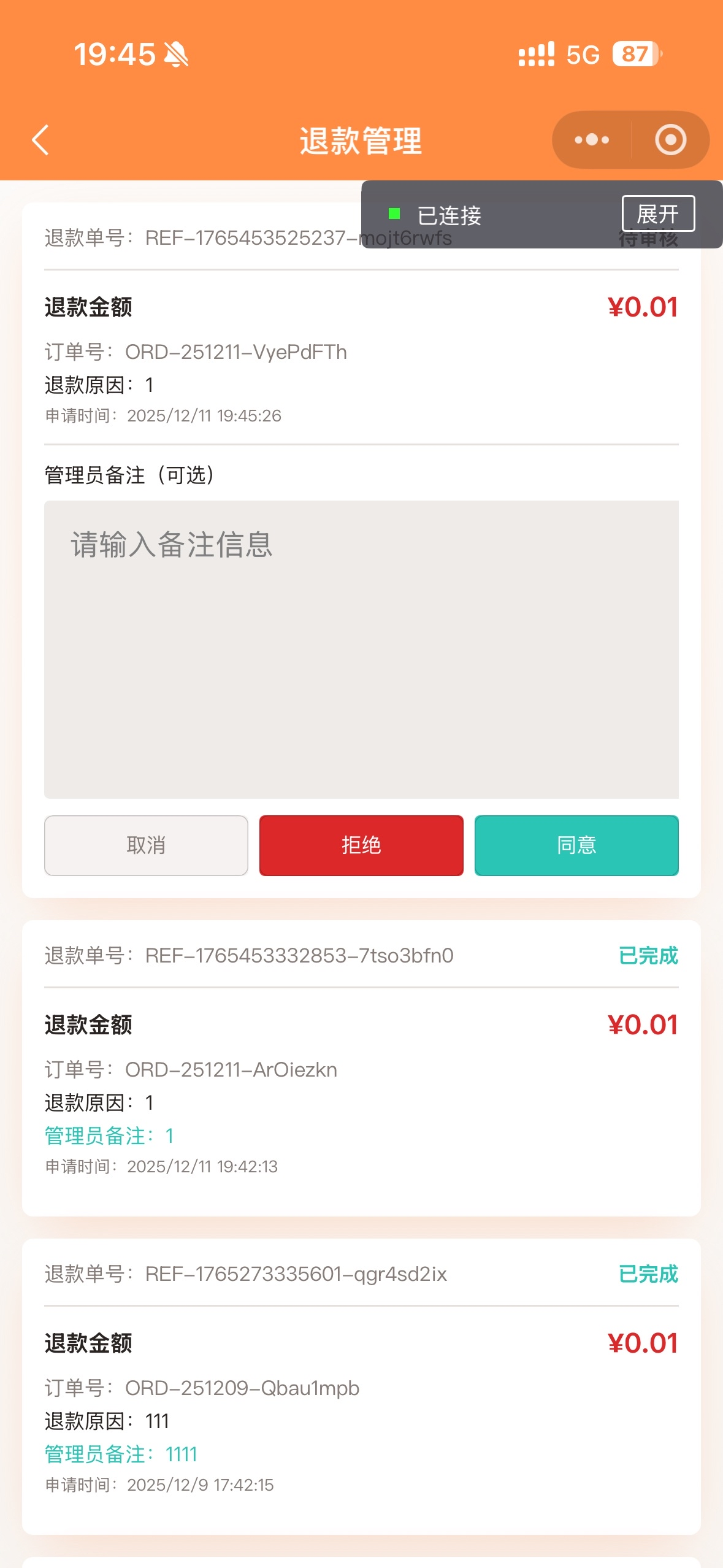Approve the refund with the 同意 button
This screenshot has height=1568, width=723.
click(x=576, y=845)
